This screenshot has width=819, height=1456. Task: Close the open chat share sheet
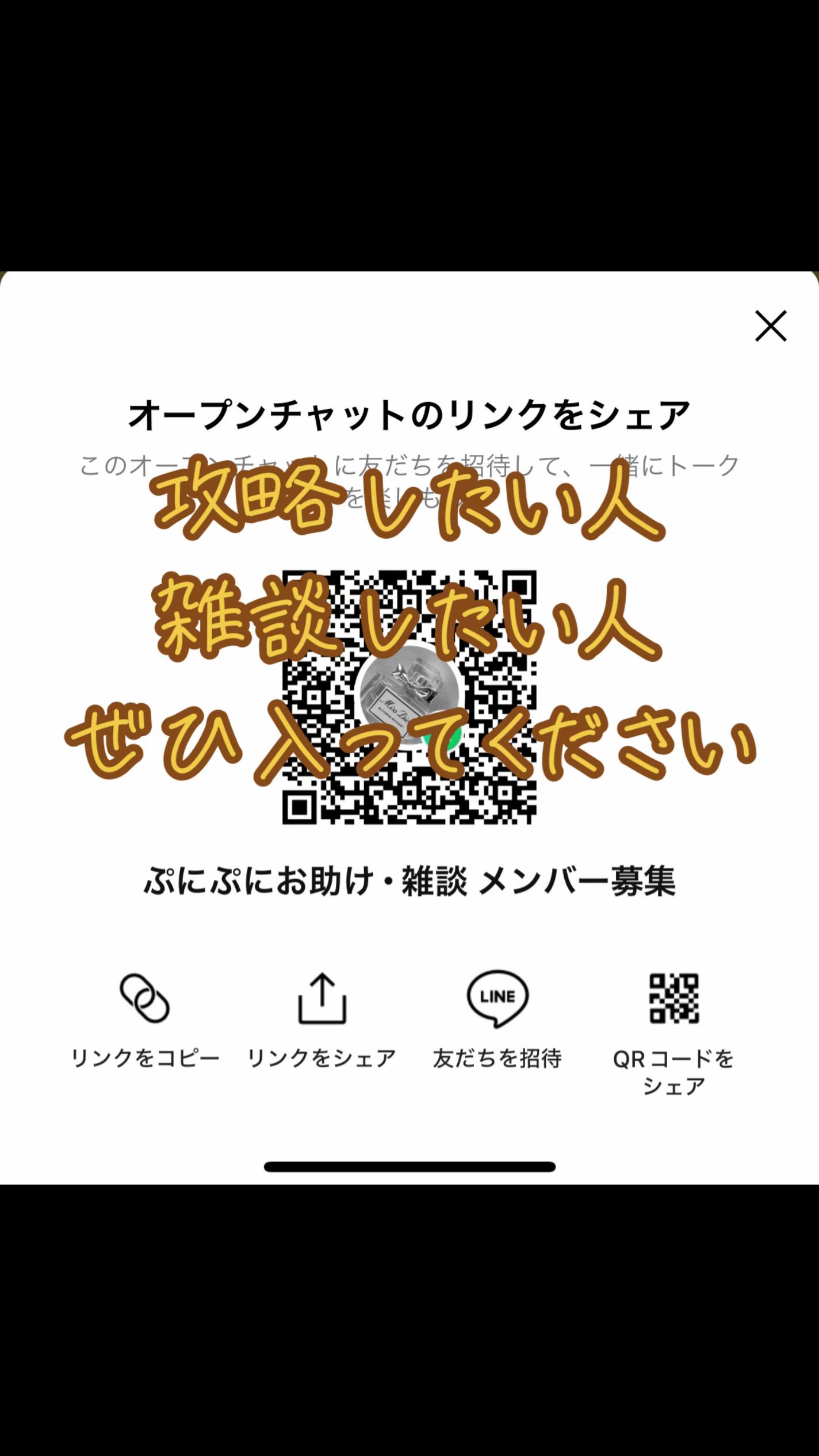pyautogui.click(x=771, y=326)
